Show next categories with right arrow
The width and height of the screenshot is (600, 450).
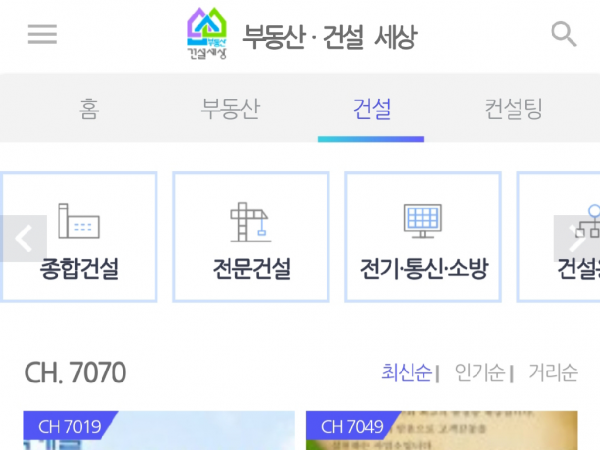click(x=577, y=239)
